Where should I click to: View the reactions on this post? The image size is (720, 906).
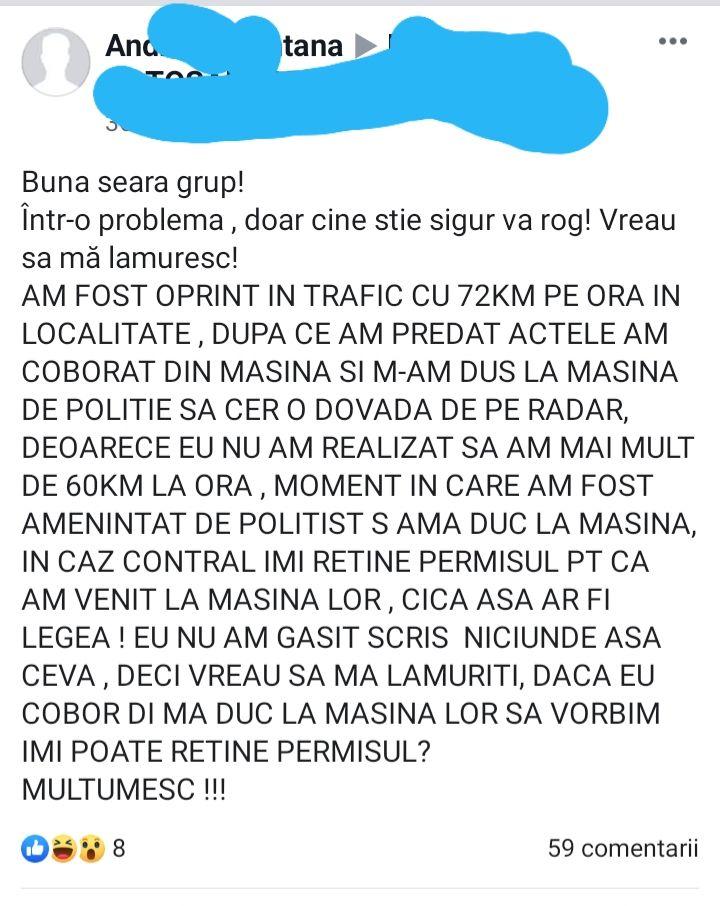click(74, 849)
